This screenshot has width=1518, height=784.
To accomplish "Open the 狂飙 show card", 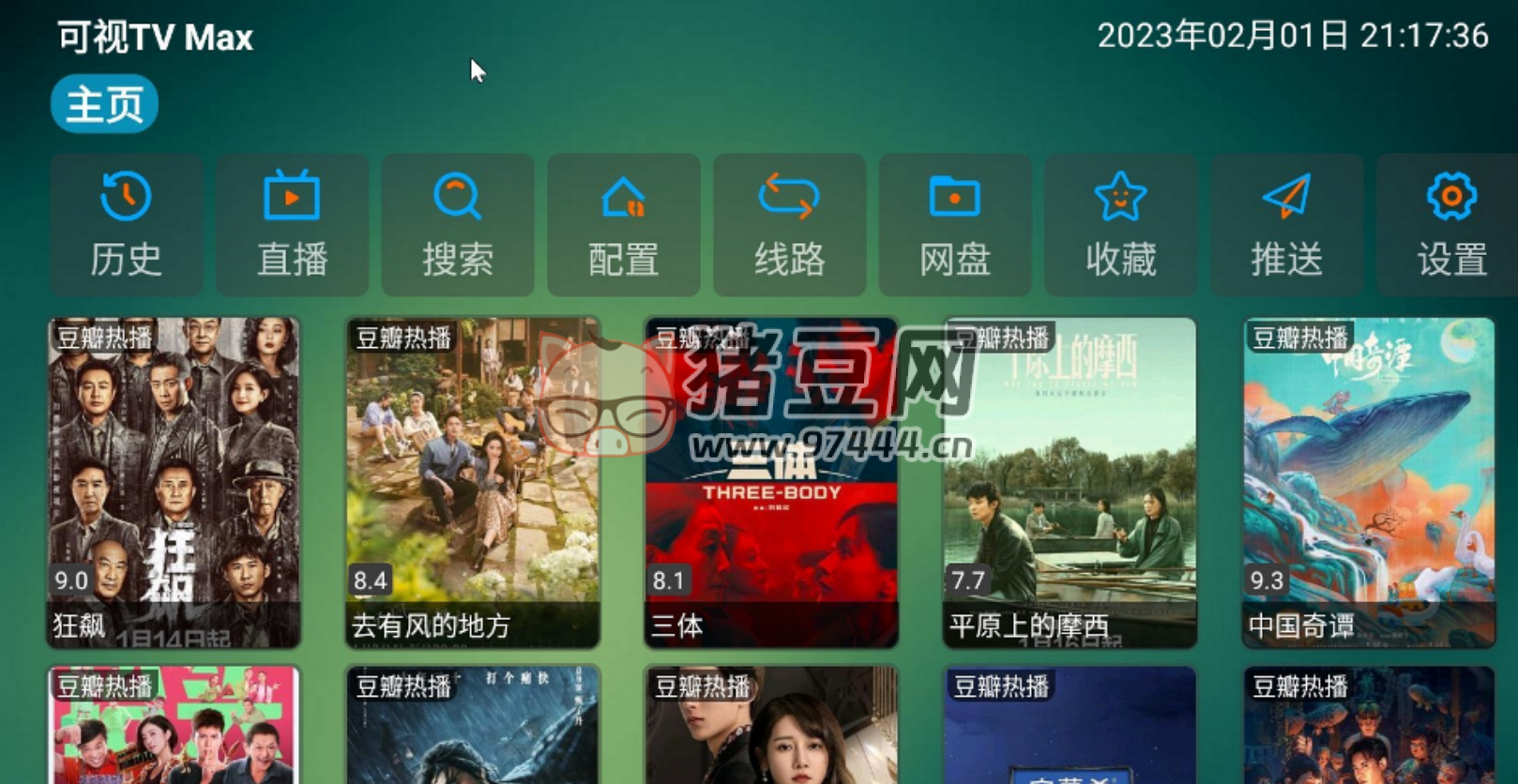I will (x=175, y=482).
